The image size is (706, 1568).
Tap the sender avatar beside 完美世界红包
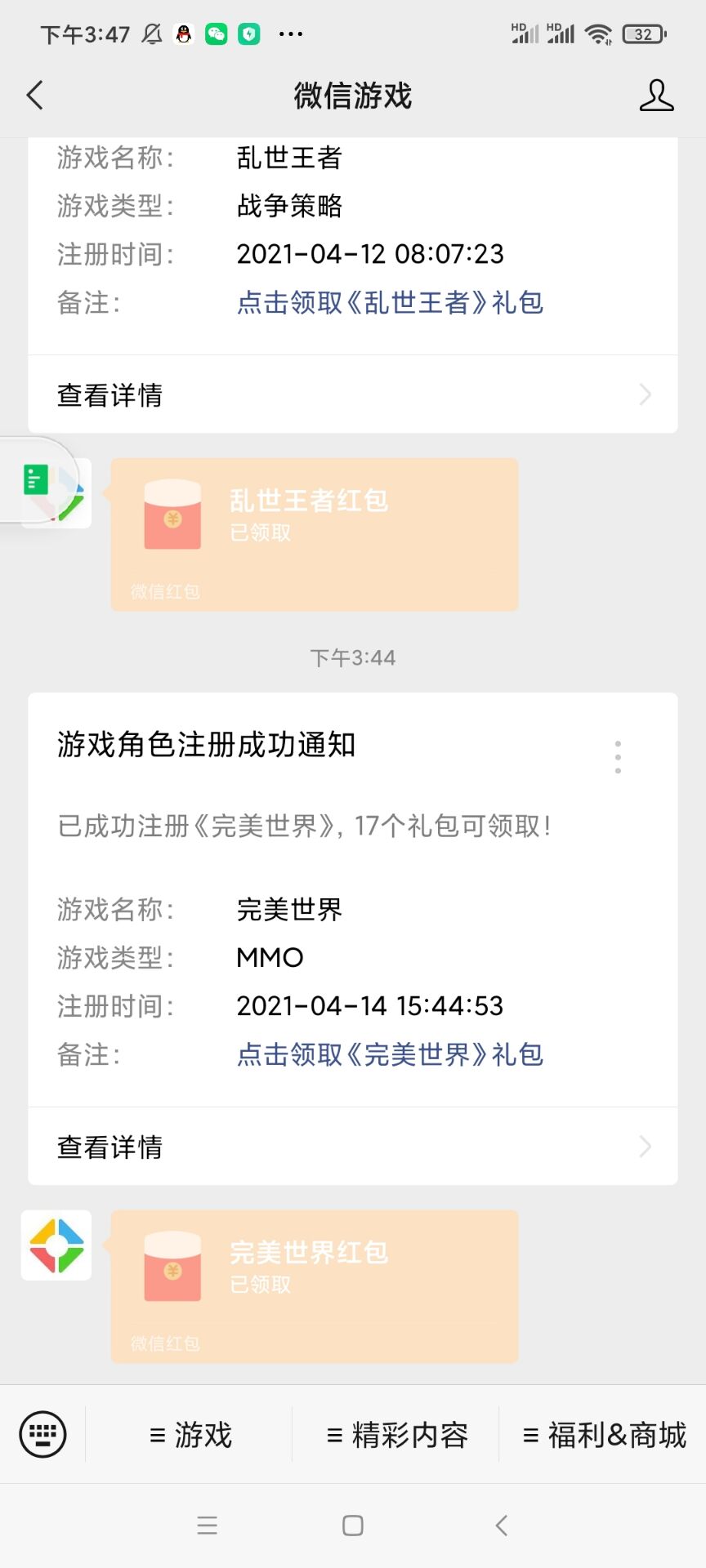click(x=56, y=1245)
